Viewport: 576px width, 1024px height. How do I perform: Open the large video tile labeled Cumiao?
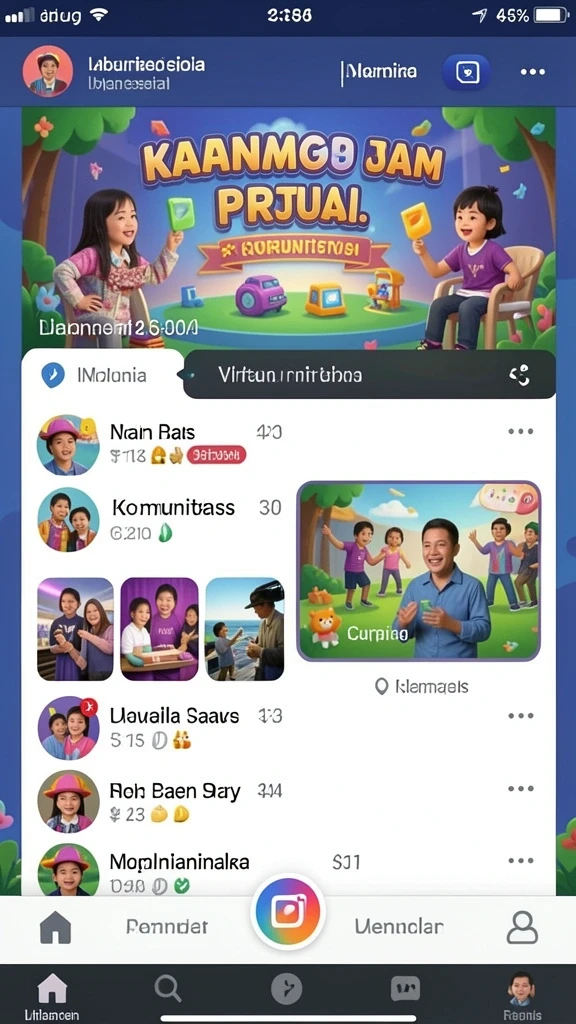[419, 571]
